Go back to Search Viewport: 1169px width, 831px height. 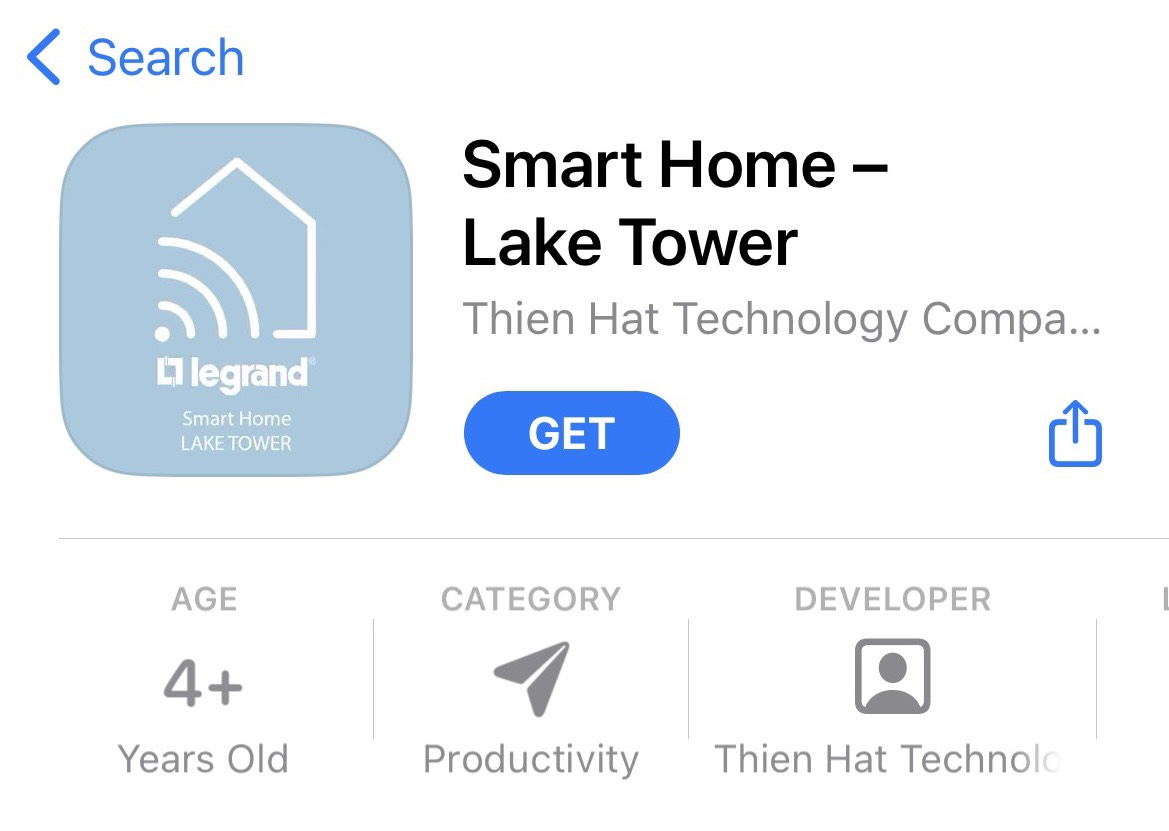[135, 57]
